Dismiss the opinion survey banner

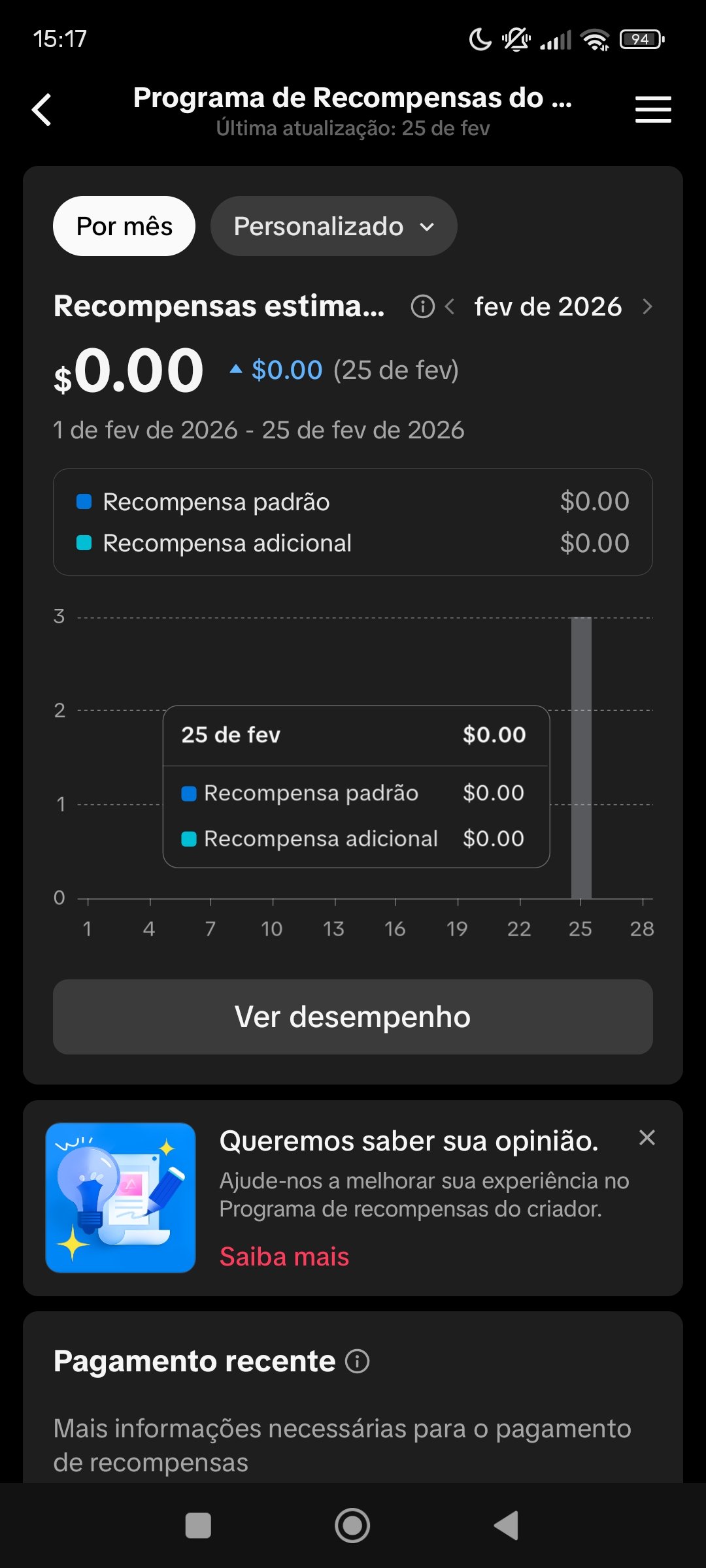pos(647,1138)
